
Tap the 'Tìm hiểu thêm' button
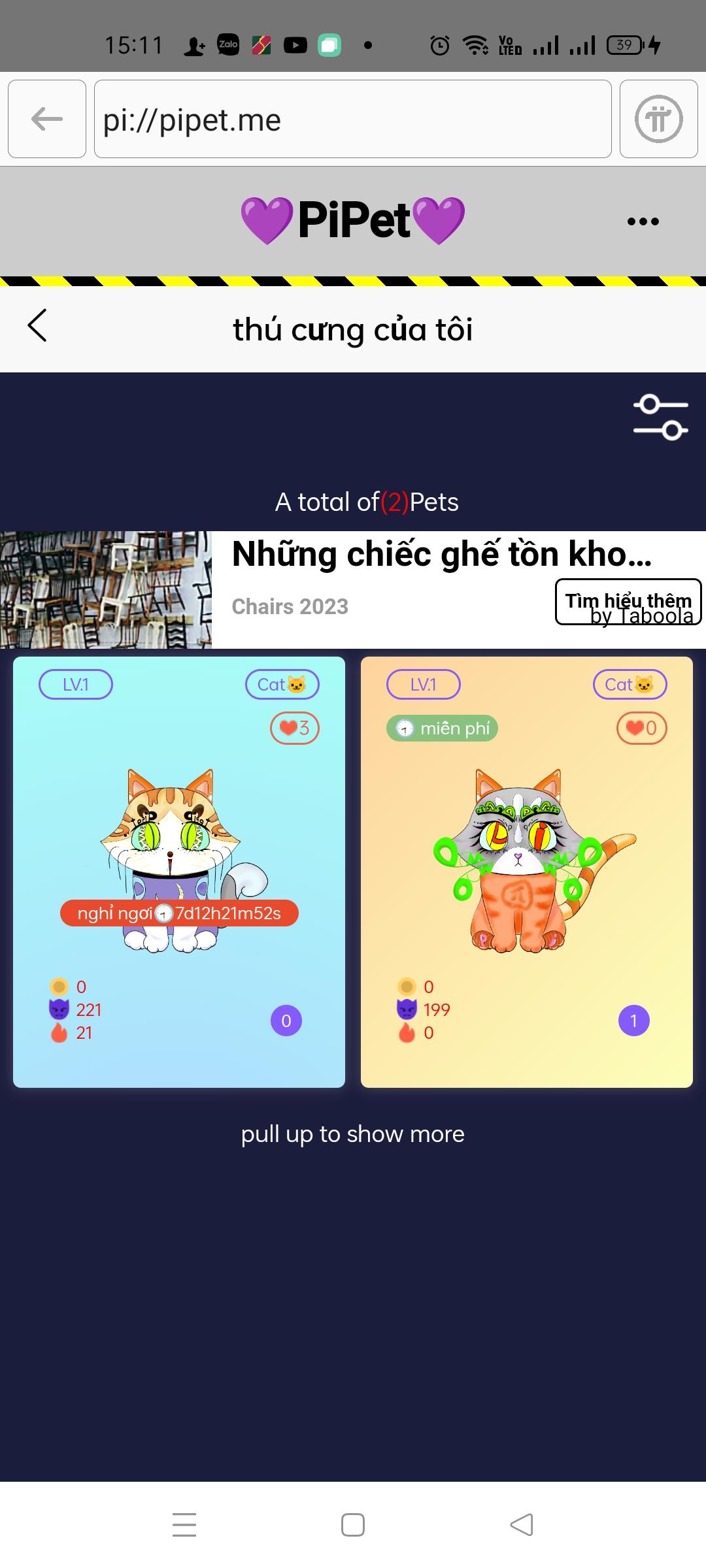coord(628,601)
